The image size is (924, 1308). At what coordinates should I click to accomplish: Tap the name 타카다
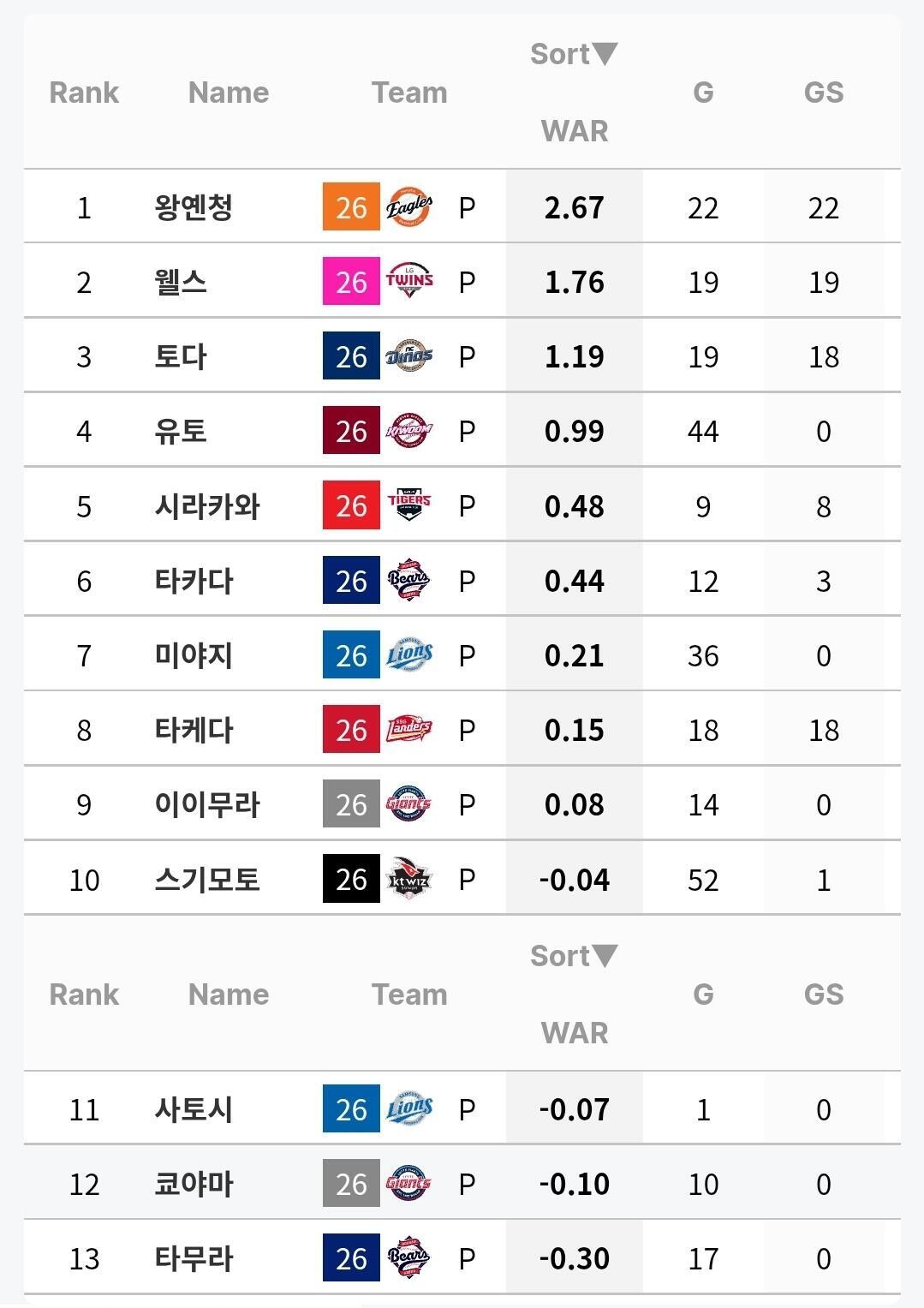tap(194, 581)
